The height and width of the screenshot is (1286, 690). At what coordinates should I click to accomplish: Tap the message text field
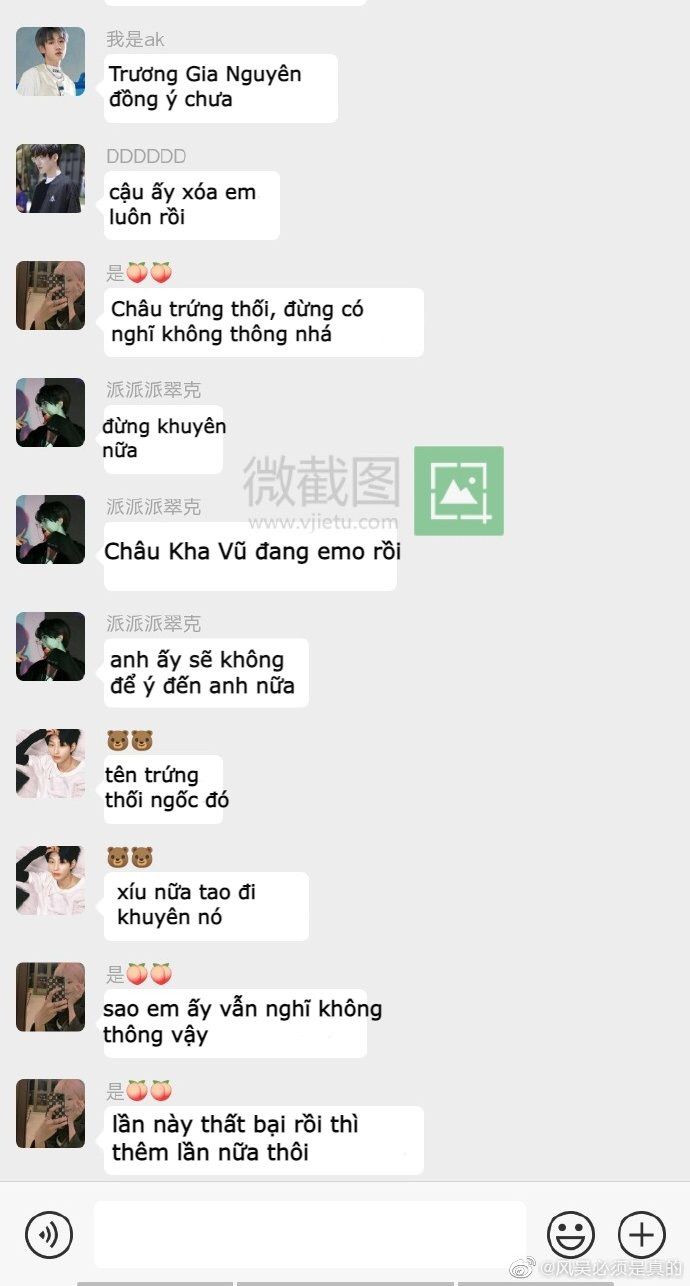tap(310, 1234)
